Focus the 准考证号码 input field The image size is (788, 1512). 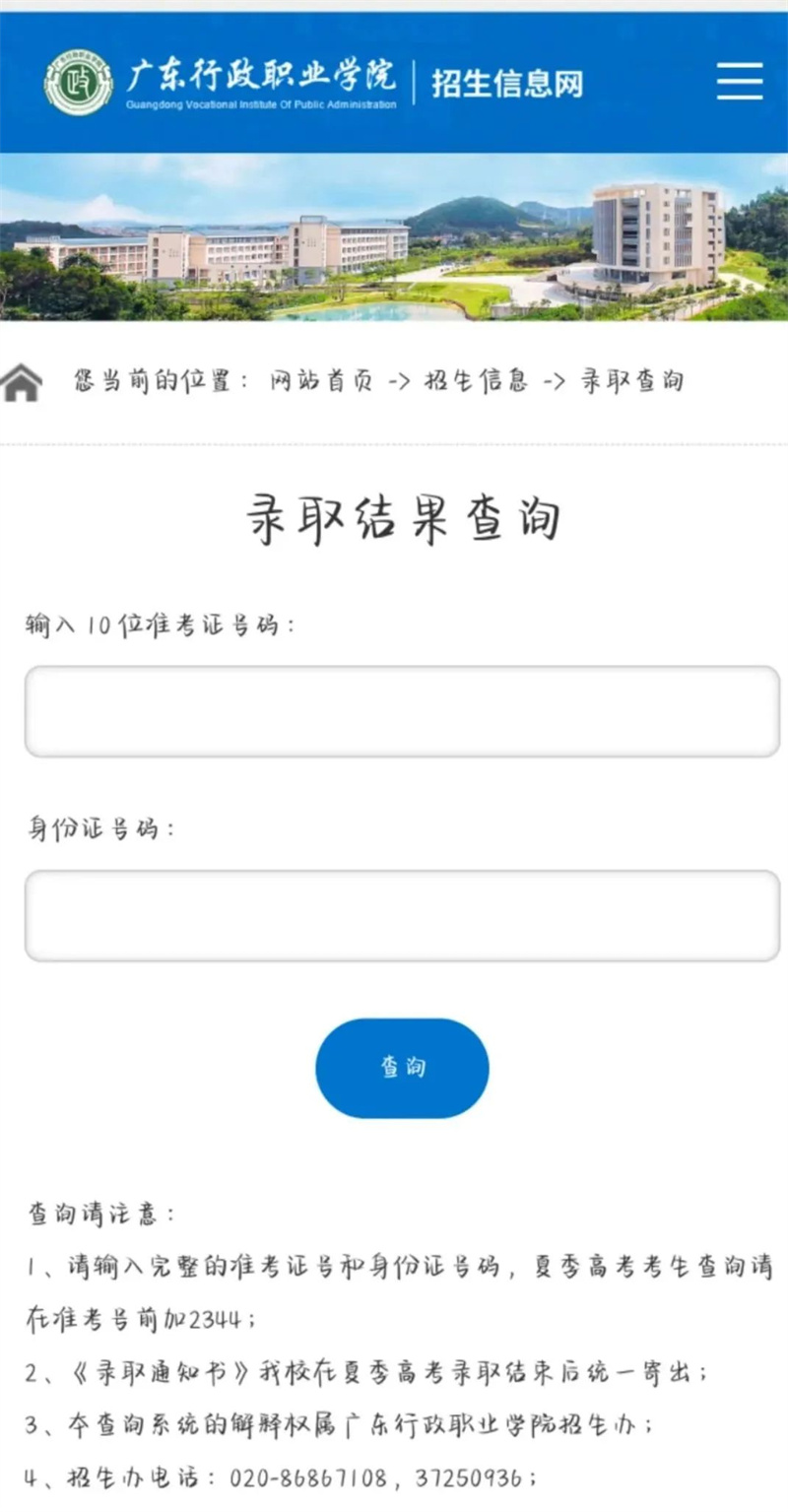click(x=402, y=711)
